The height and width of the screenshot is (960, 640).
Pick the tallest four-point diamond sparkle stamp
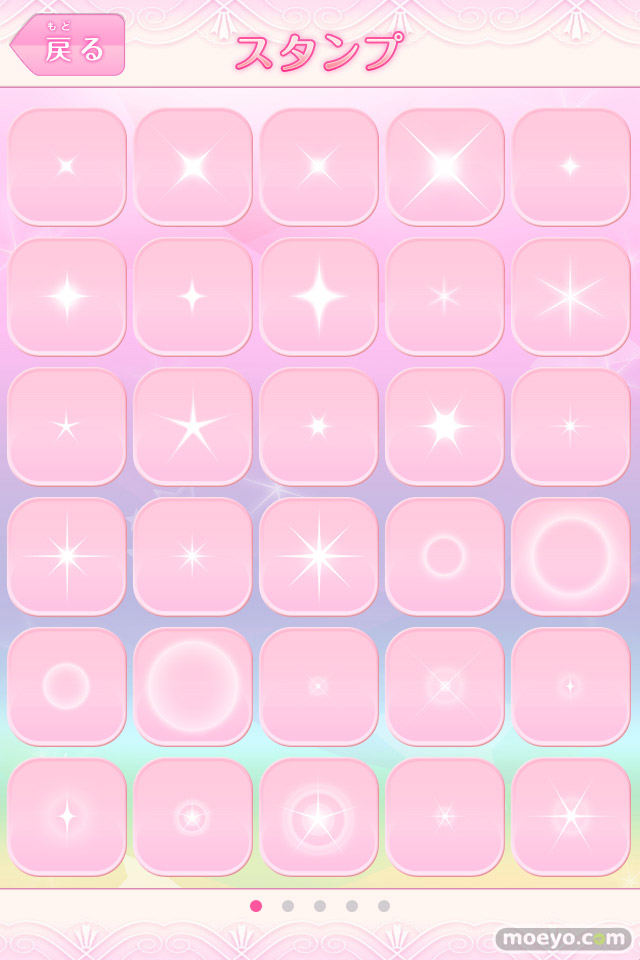tap(318, 296)
